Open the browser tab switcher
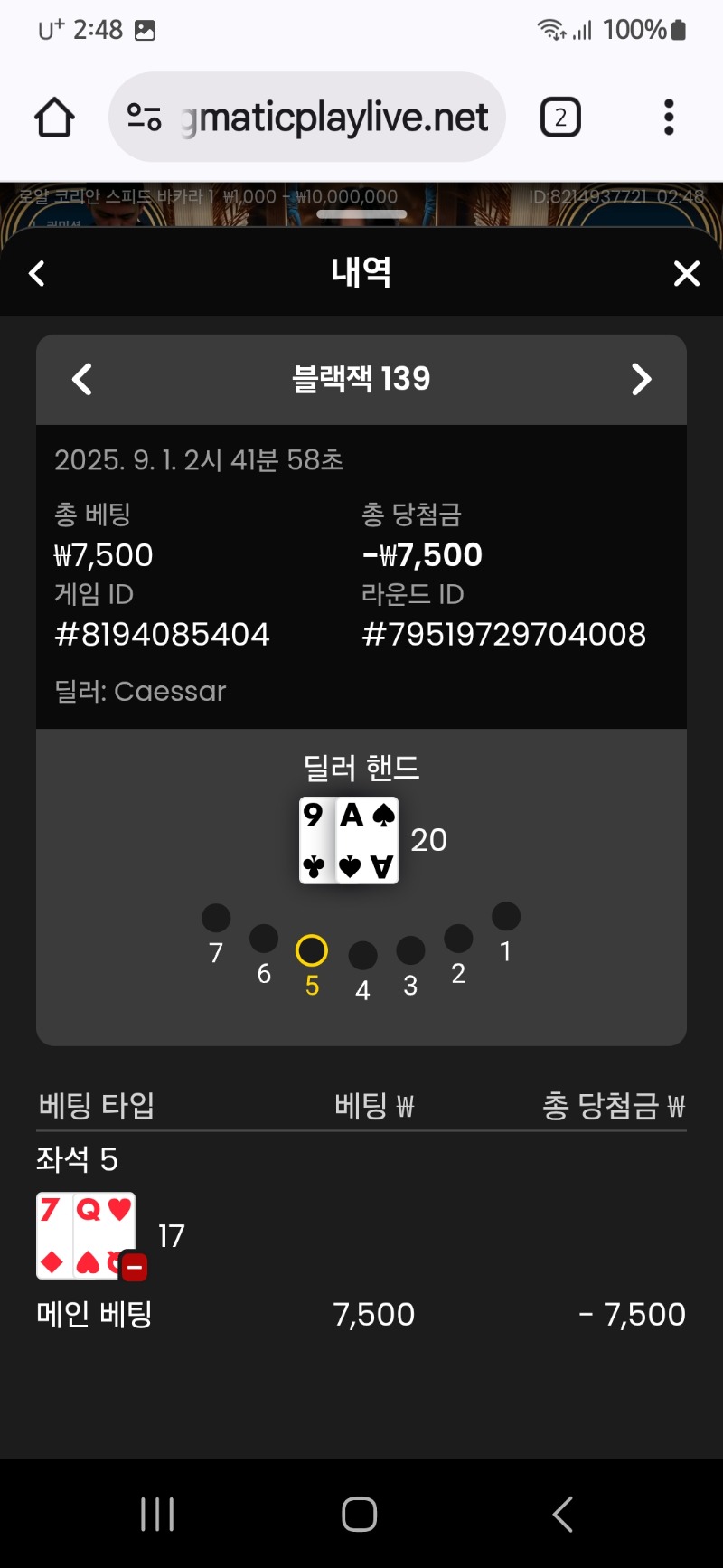This screenshot has height=1568, width=723. coord(560,118)
